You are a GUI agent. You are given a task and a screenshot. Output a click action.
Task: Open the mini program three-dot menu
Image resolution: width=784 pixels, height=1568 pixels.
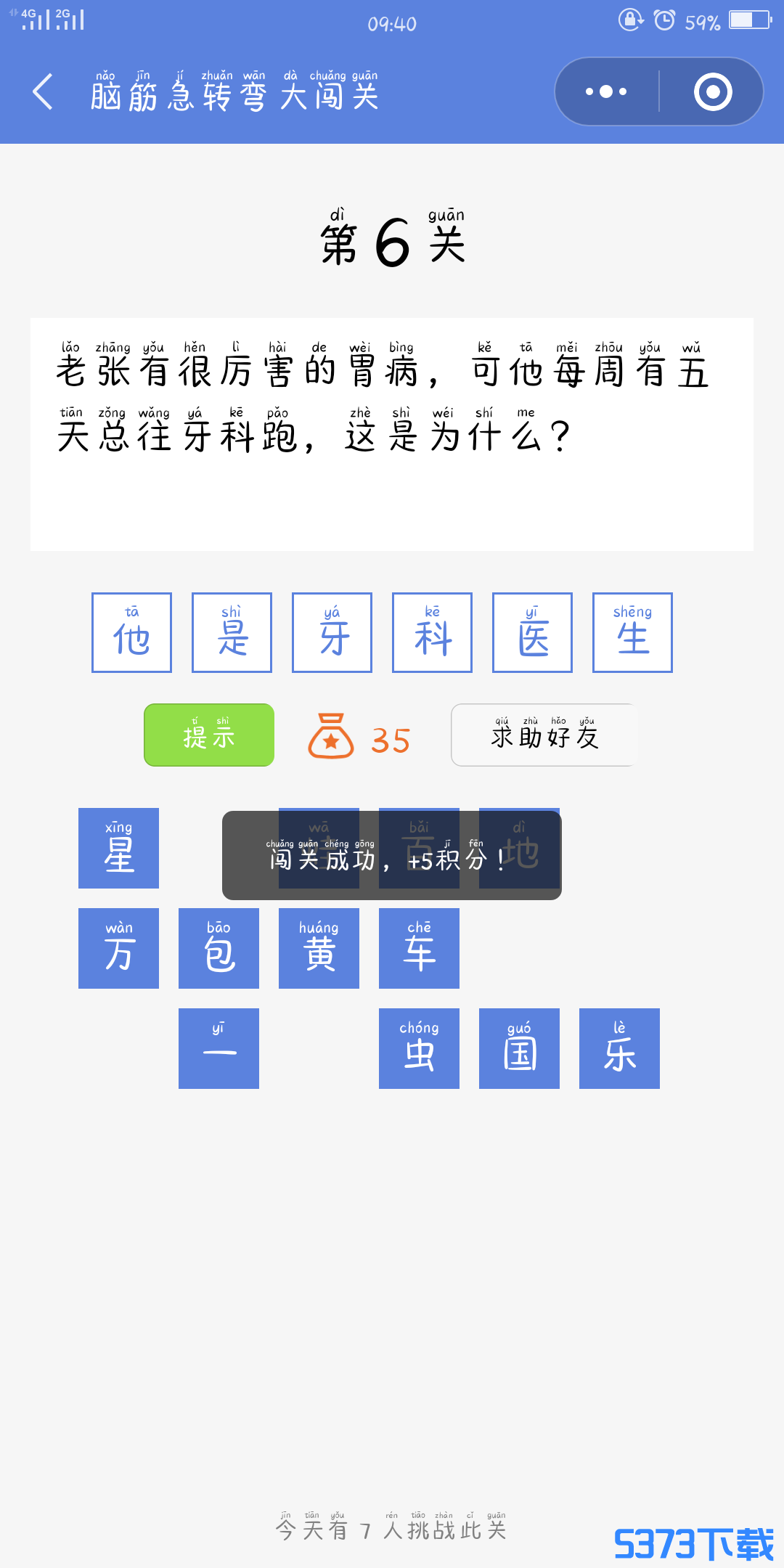pyautogui.click(x=607, y=92)
